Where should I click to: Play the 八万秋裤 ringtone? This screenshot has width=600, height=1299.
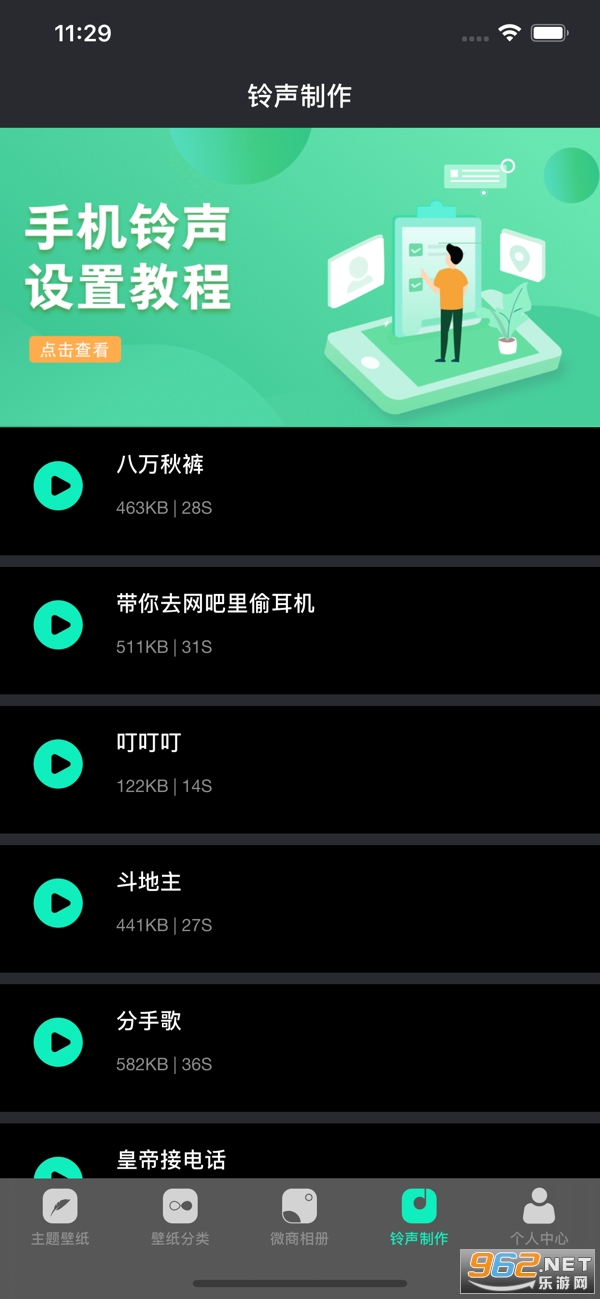pyautogui.click(x=59, y=486)
